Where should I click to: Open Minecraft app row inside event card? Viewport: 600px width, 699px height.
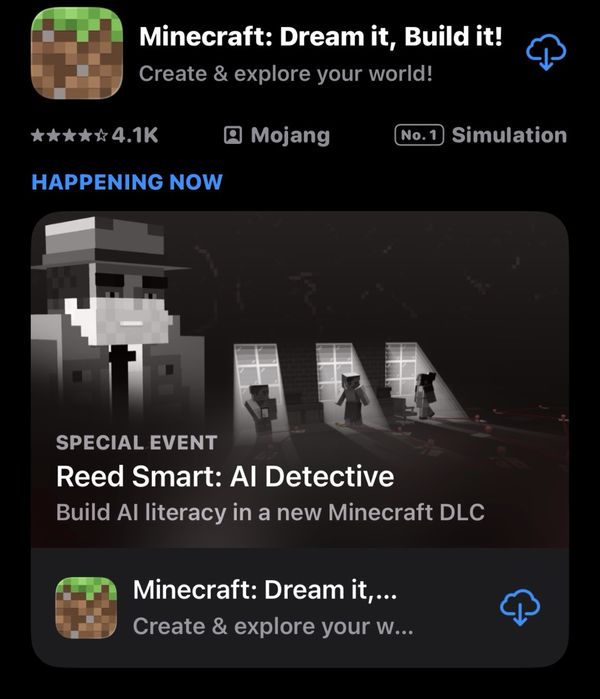point(270,607)
